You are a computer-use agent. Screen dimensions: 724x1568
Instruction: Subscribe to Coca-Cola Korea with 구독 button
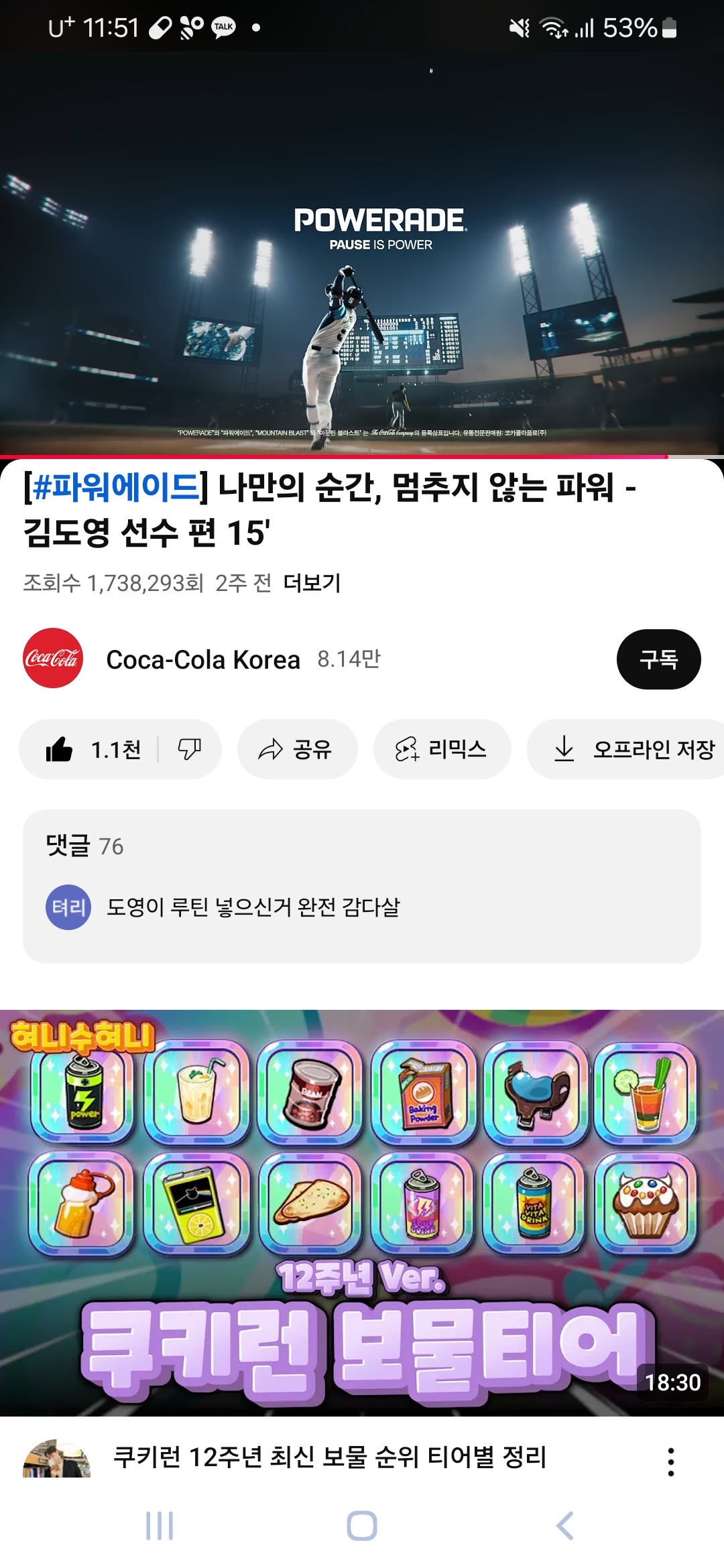[658, 659]
